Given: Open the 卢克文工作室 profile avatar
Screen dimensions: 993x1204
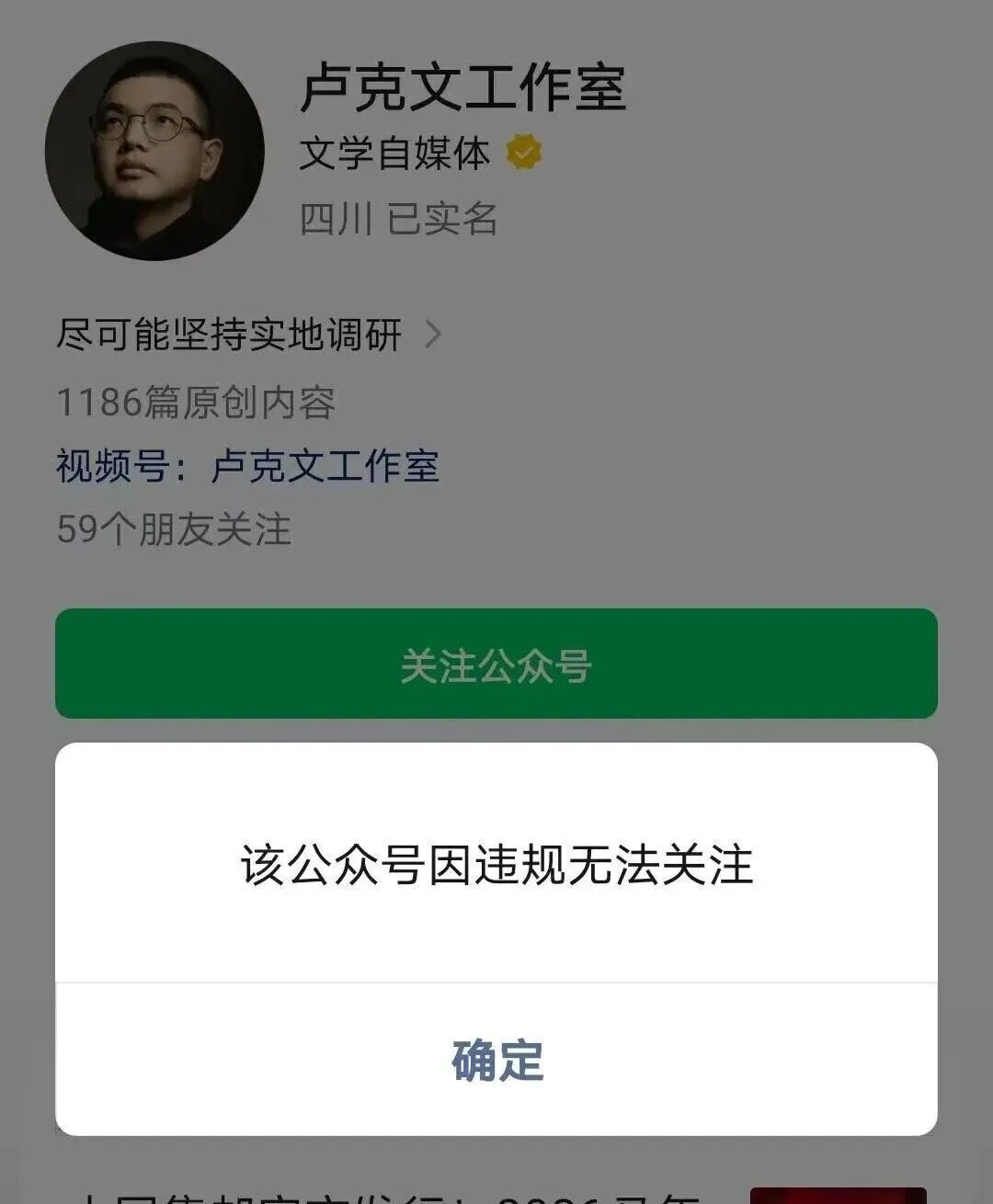Looking at the screenshot, I should [154, 151].
